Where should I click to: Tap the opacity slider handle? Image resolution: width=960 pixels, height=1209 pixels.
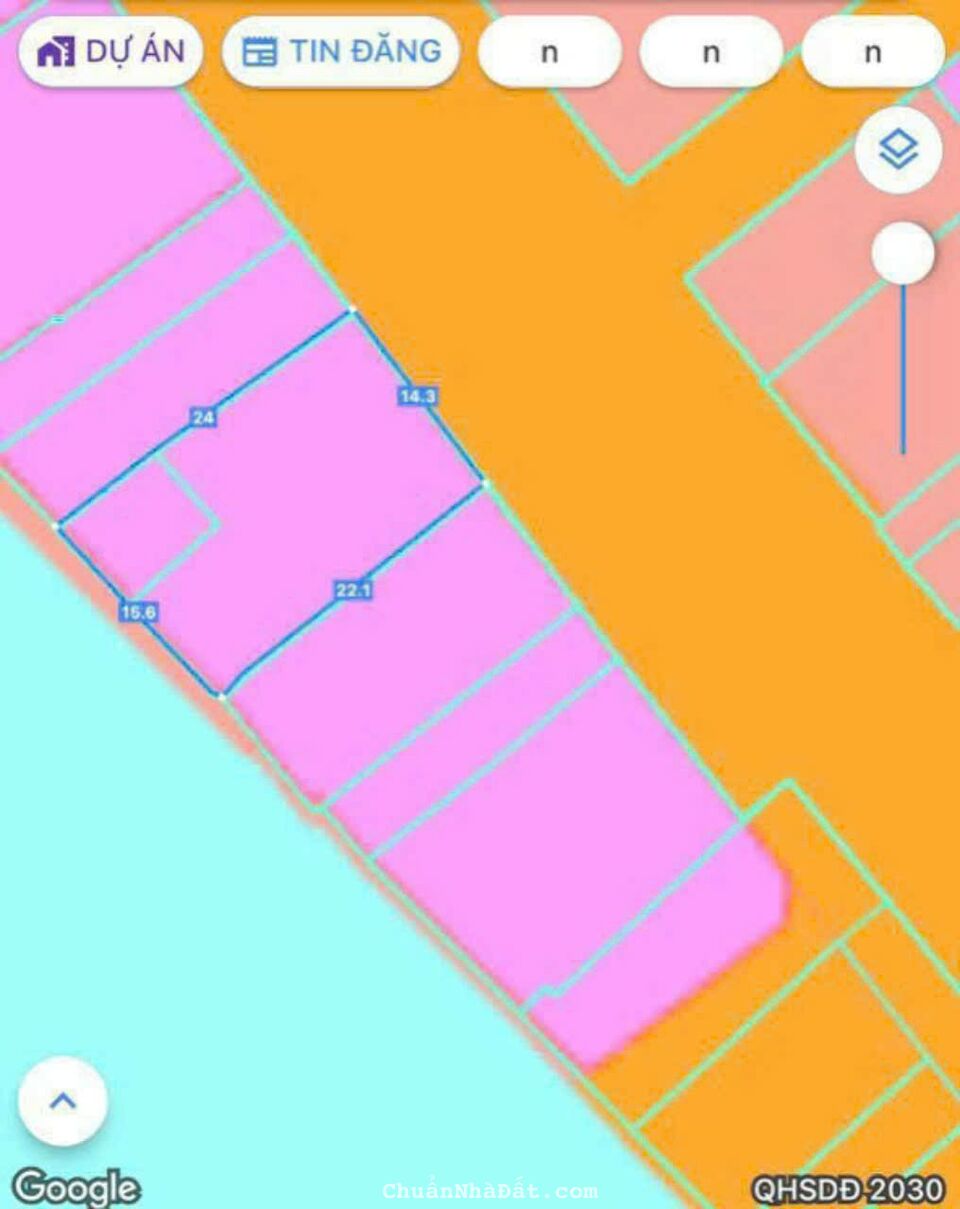coord(902,254)
